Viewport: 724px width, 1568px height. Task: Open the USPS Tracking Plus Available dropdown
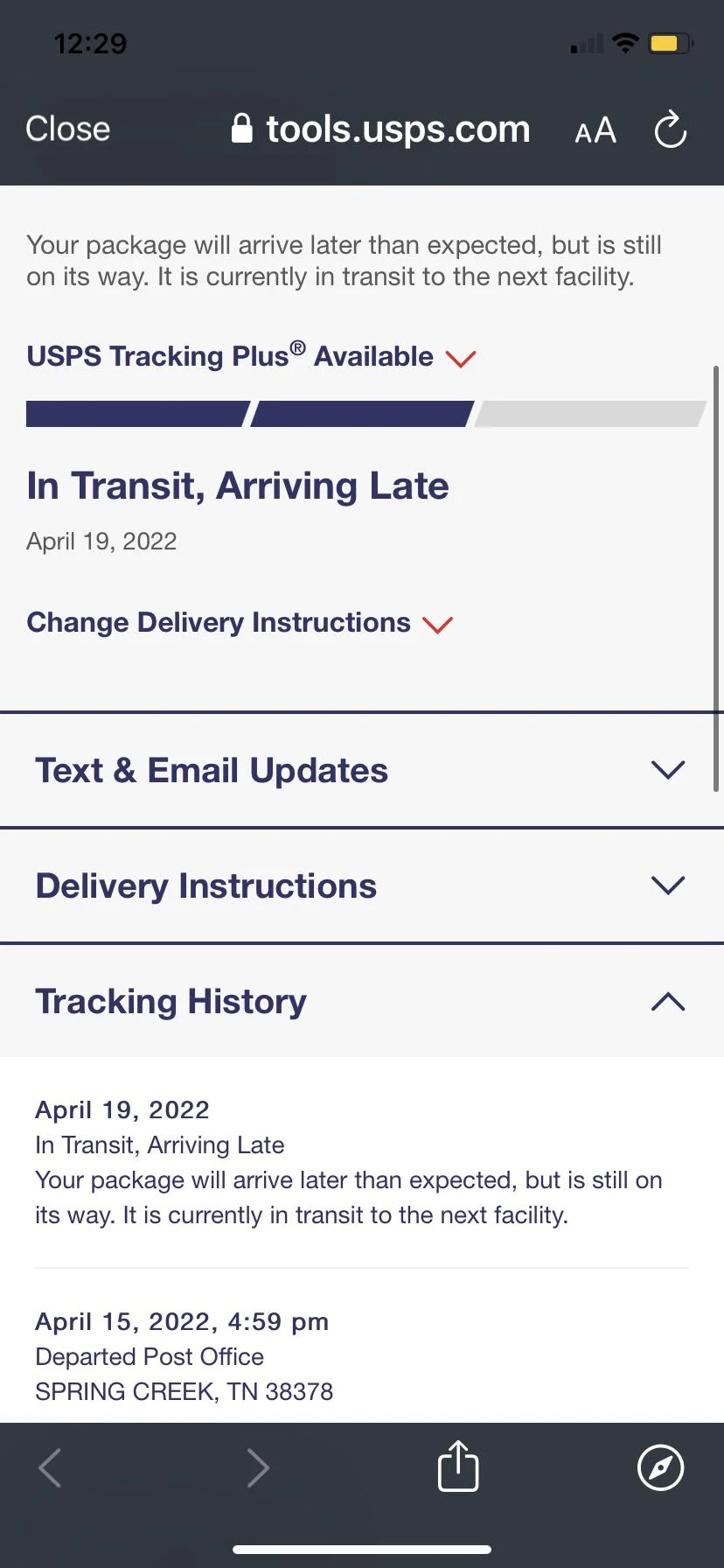(x=461, y=358)
